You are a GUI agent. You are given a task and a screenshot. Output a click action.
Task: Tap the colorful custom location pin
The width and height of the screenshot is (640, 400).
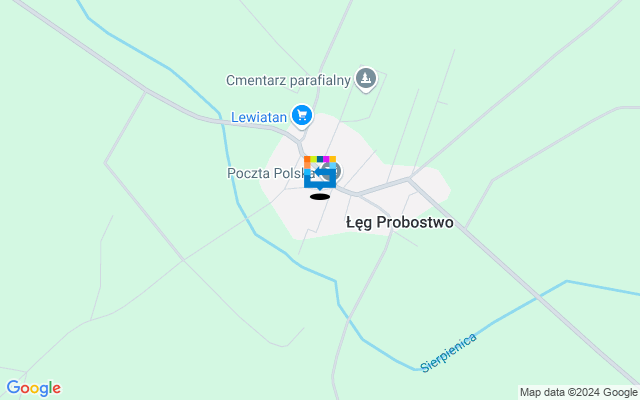pyautogui.click(x=319, y=173)
